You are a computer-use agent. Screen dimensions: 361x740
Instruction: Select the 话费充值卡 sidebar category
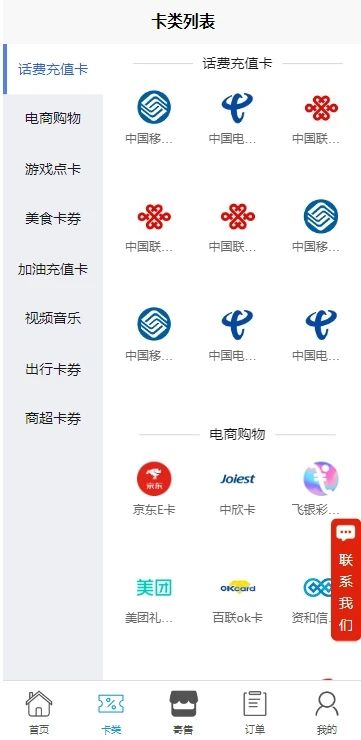click(53, 69)
